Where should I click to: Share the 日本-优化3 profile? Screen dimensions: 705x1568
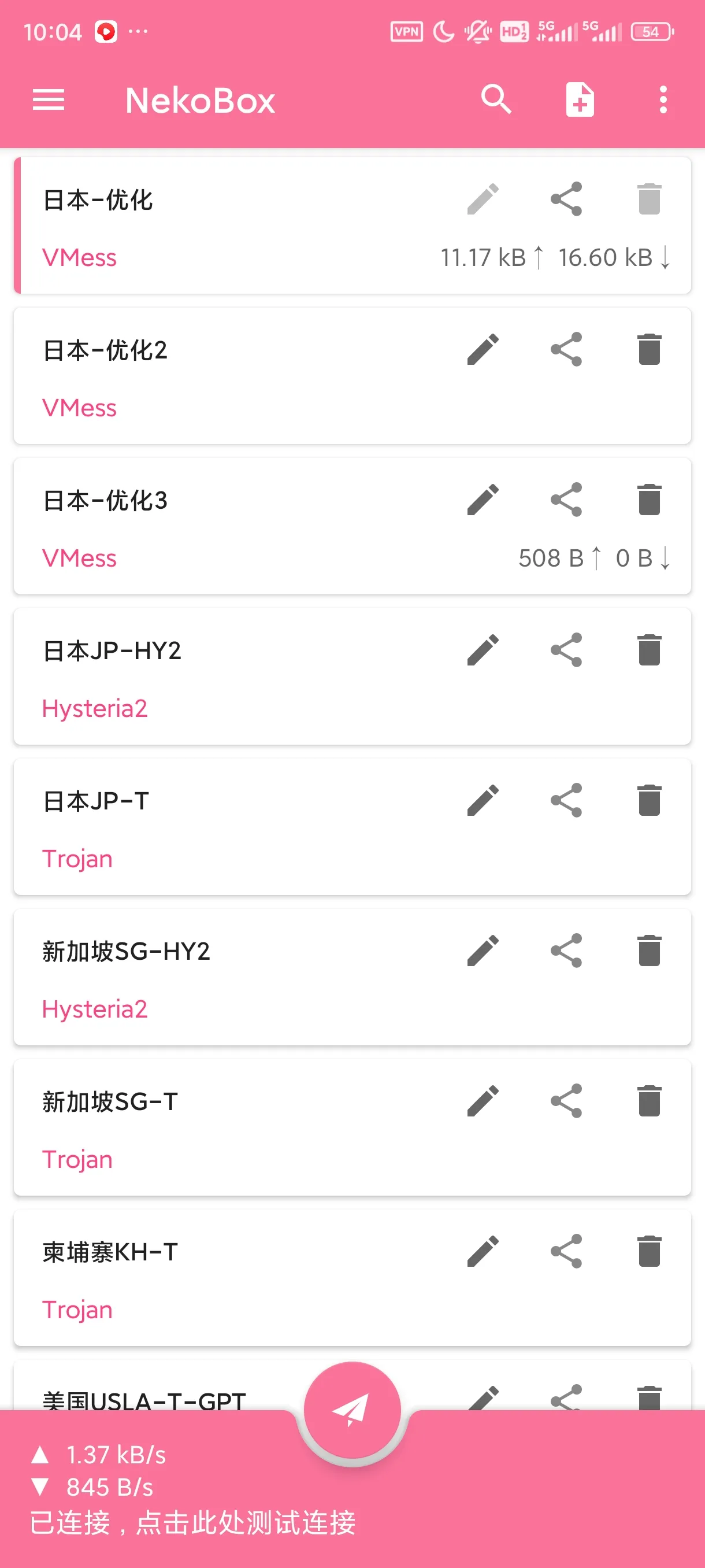tap(566, 500)
